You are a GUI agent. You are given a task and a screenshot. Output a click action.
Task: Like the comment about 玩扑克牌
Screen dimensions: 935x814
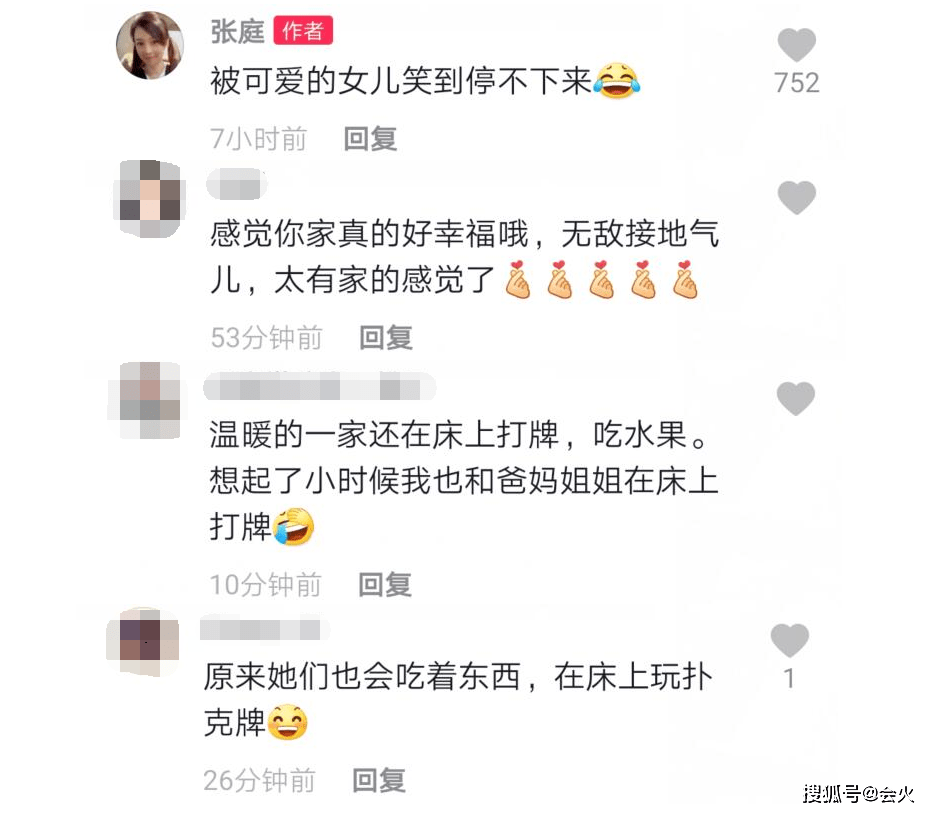coord(789,639)
